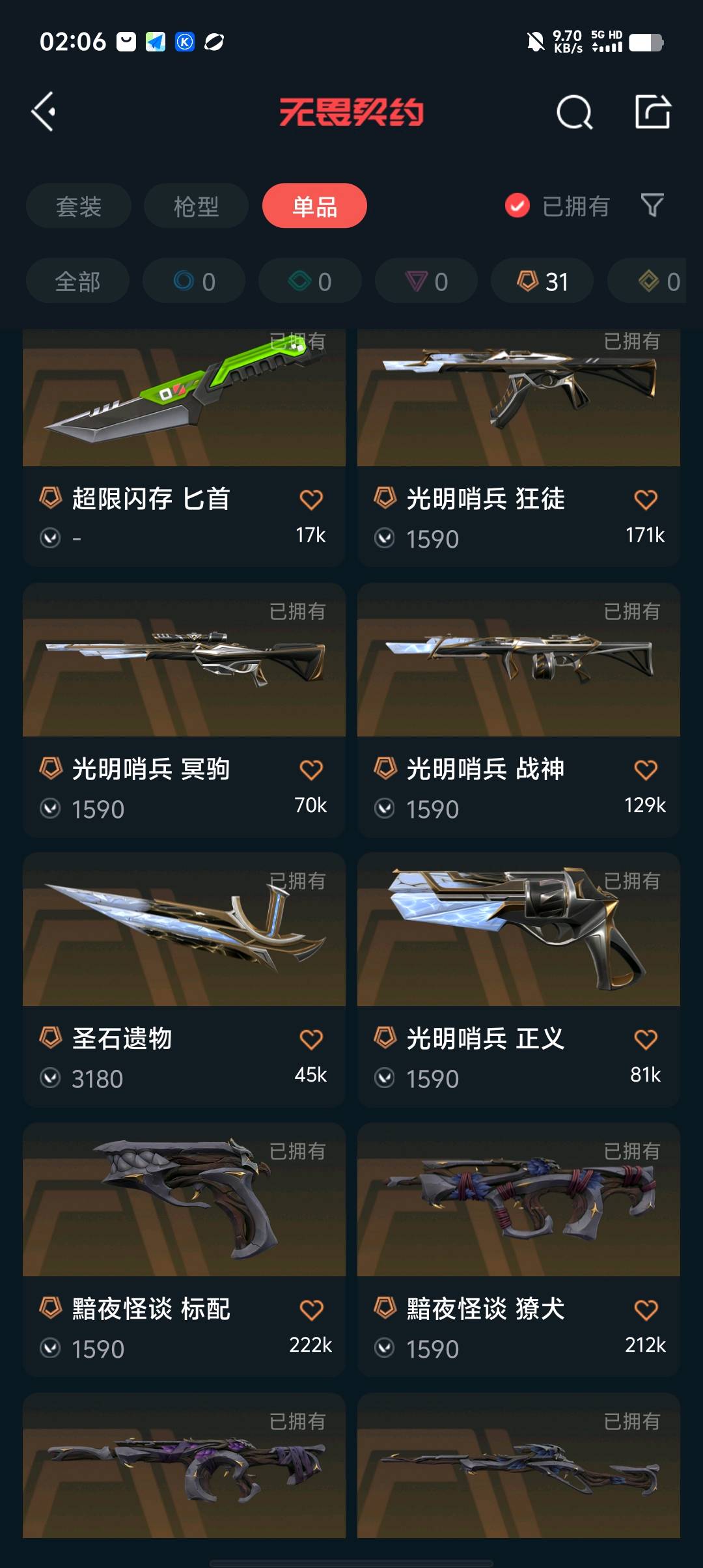Select the 全部 rarity chip
This screenshot has height=1568, width=703.
(x=77, y=281)
